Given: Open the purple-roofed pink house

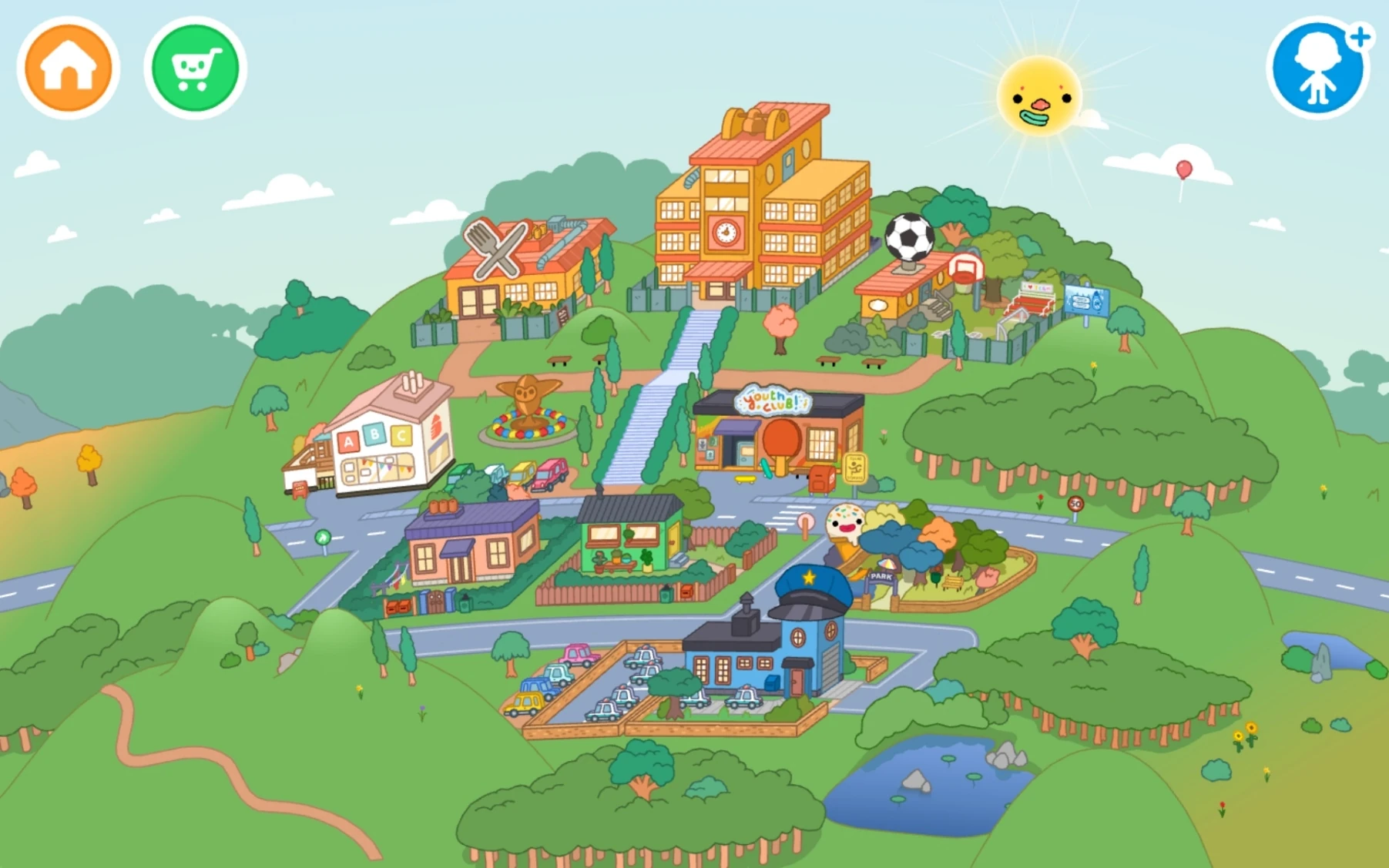Looking at the screenshot, I should click(x=471, y=543).
